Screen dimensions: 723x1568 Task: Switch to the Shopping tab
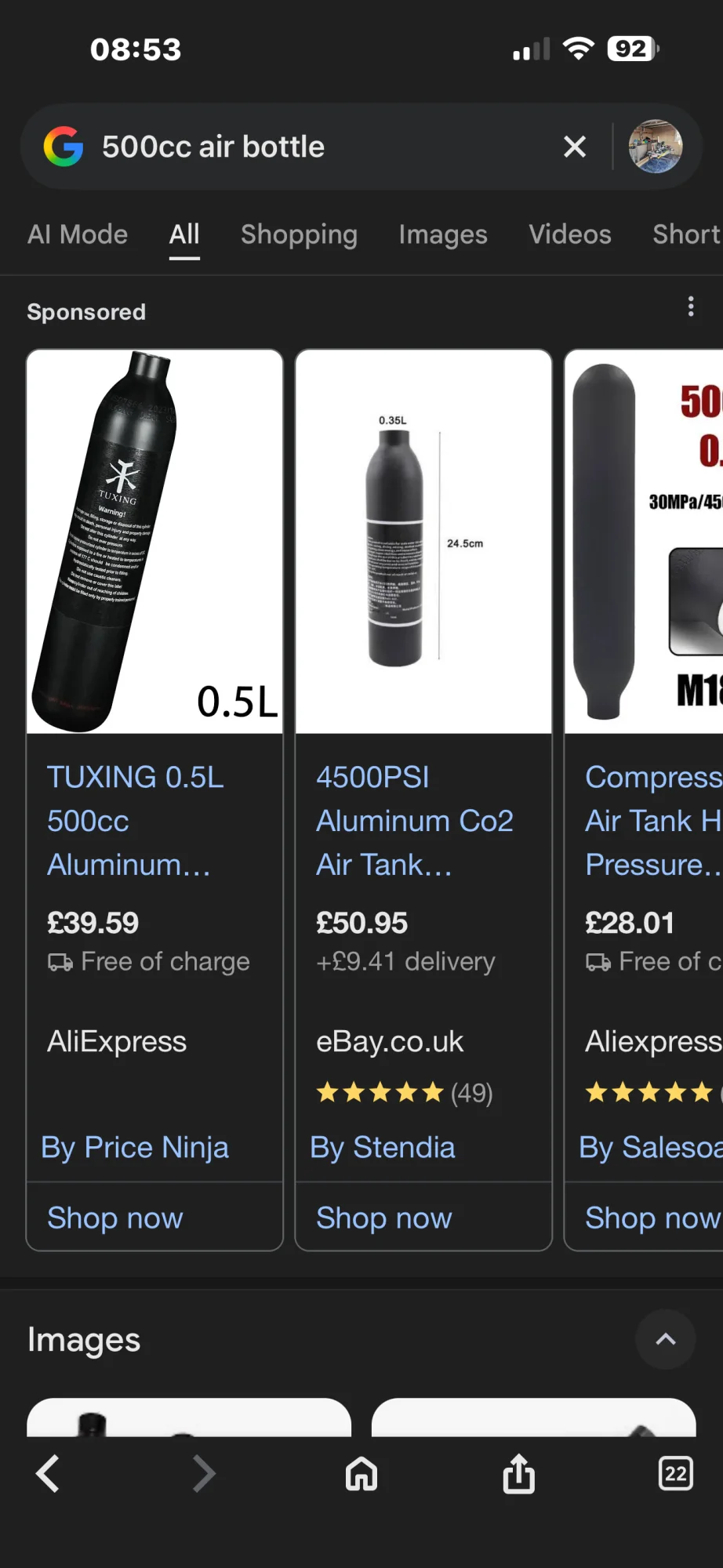click(299, 234)
